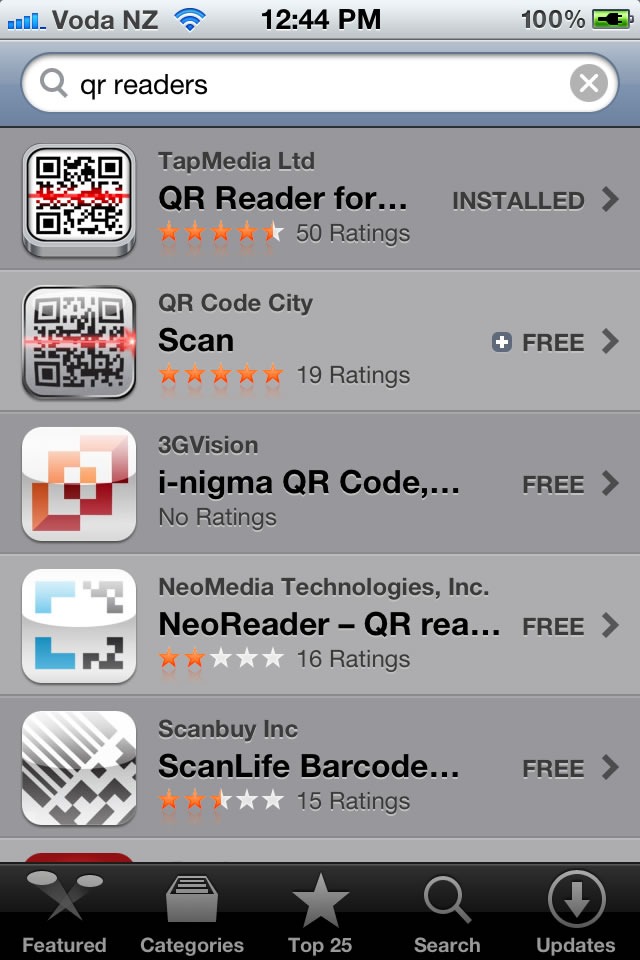Viewport: 640px width, 960px height.
Task: Tap the FREE button for Scan
Action: (x=540, y=342)
